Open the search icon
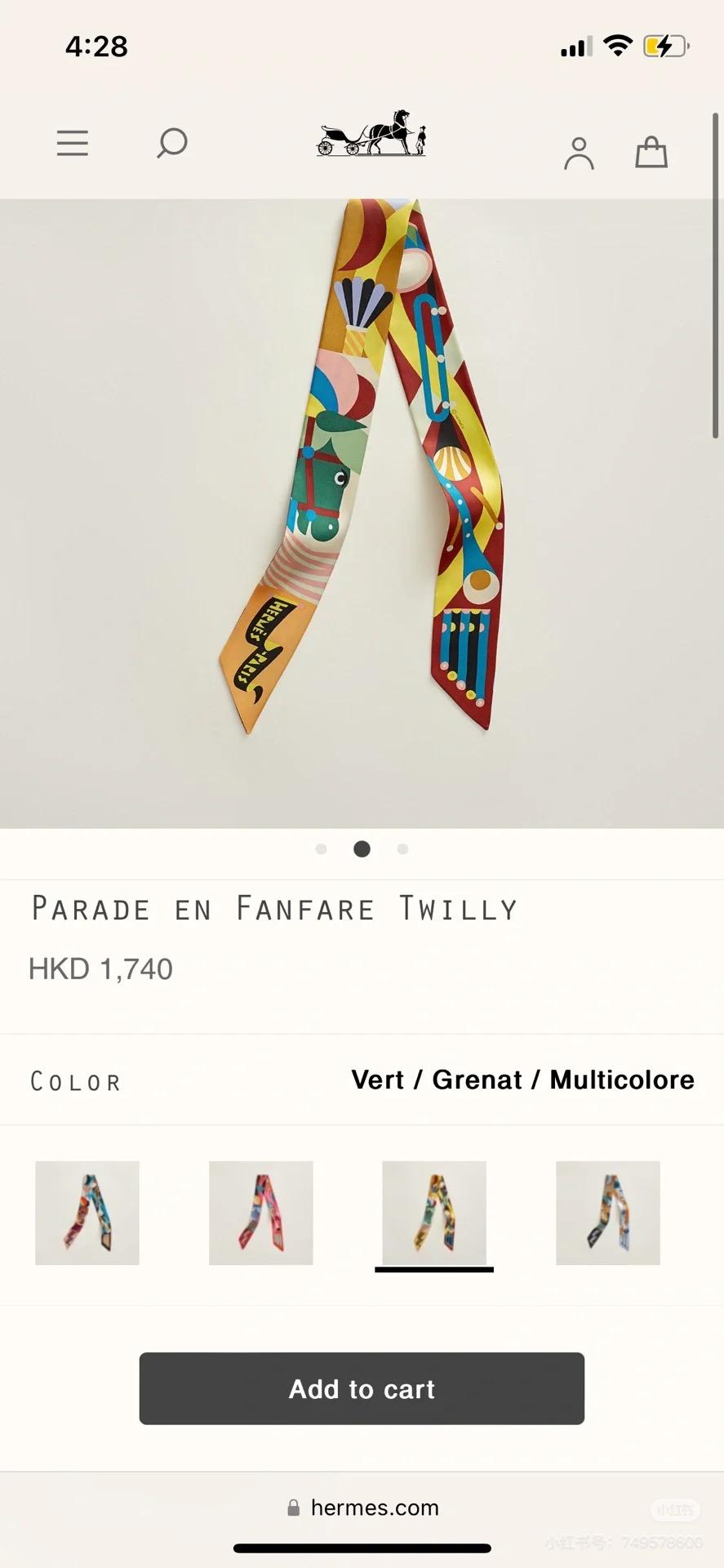724x1568 pixels. (x=172, y=143)
